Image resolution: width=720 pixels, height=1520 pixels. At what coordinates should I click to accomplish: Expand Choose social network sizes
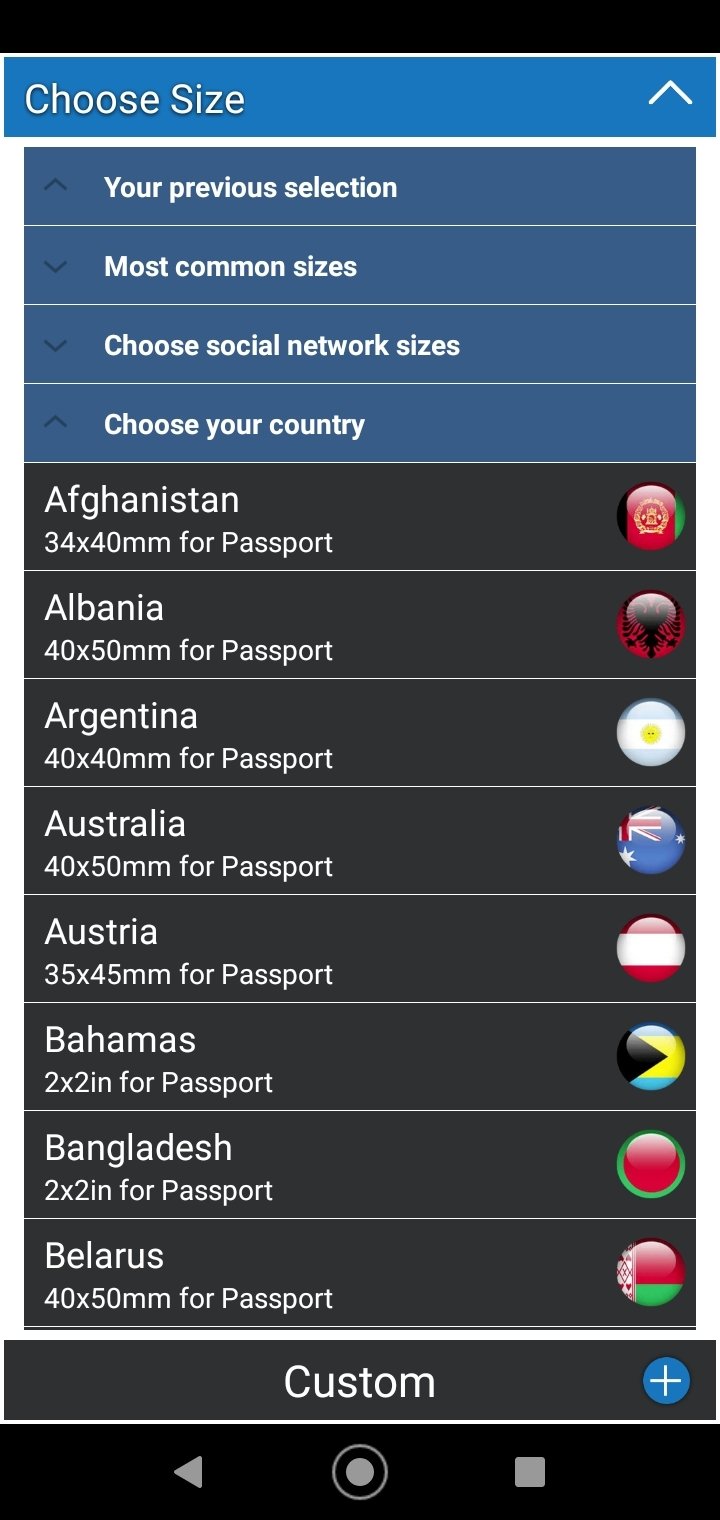pos(360,344)
